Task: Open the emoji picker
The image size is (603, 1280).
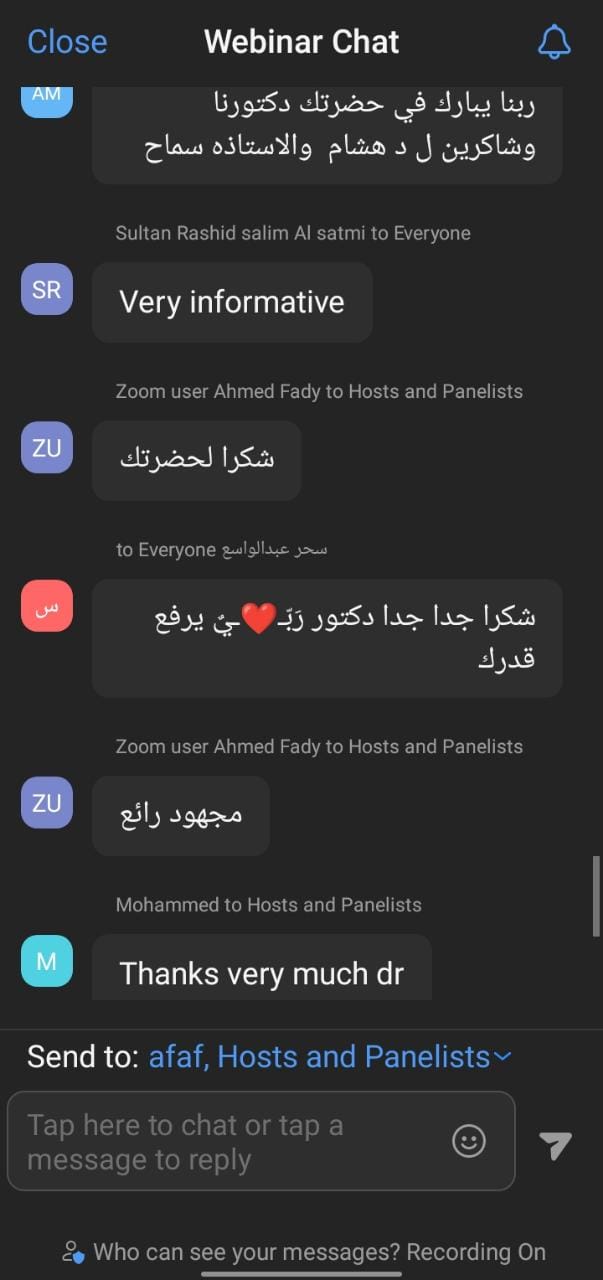Action: coord(469,1141)
